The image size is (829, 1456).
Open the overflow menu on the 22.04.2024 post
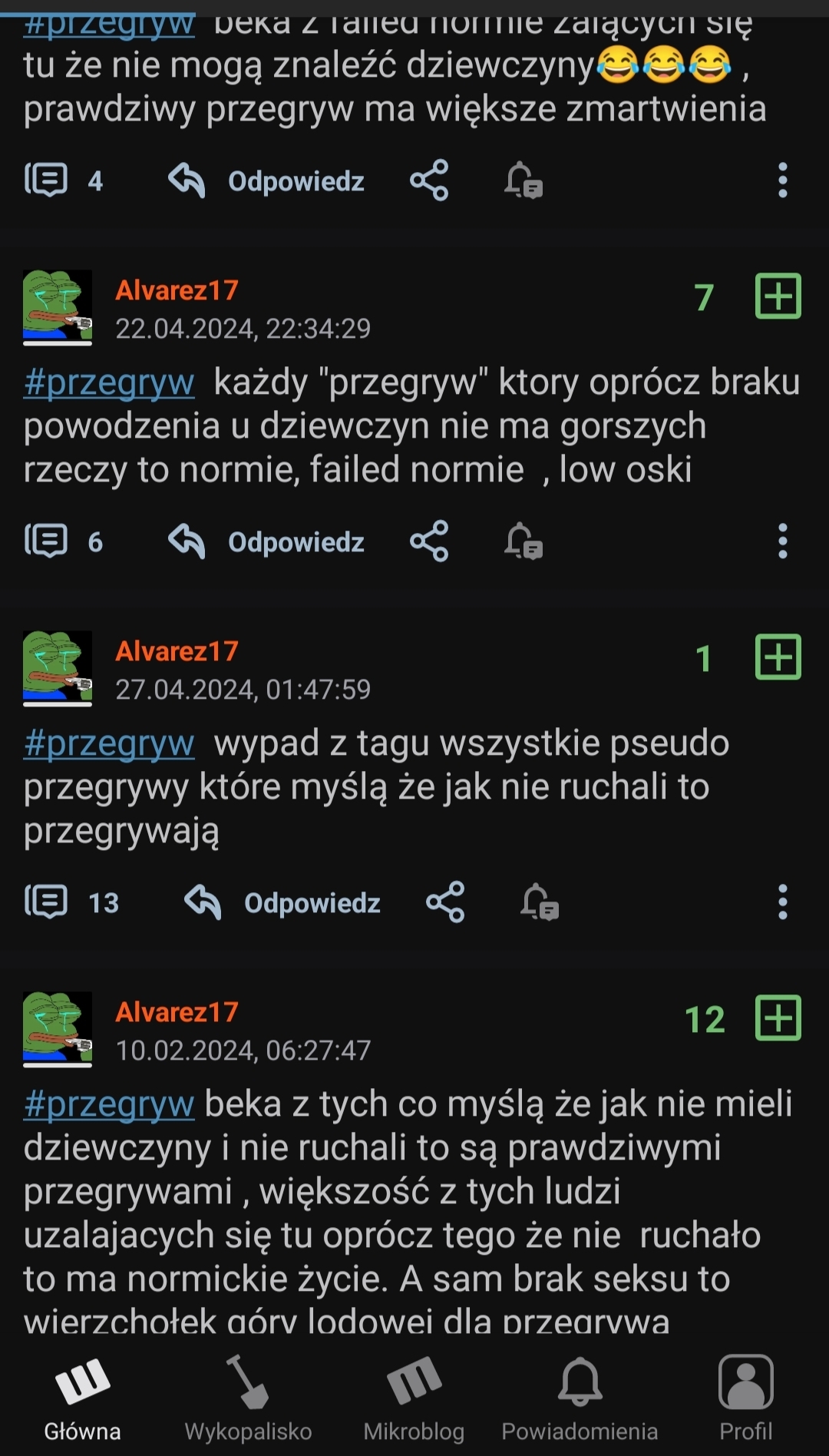click(782, 542)
